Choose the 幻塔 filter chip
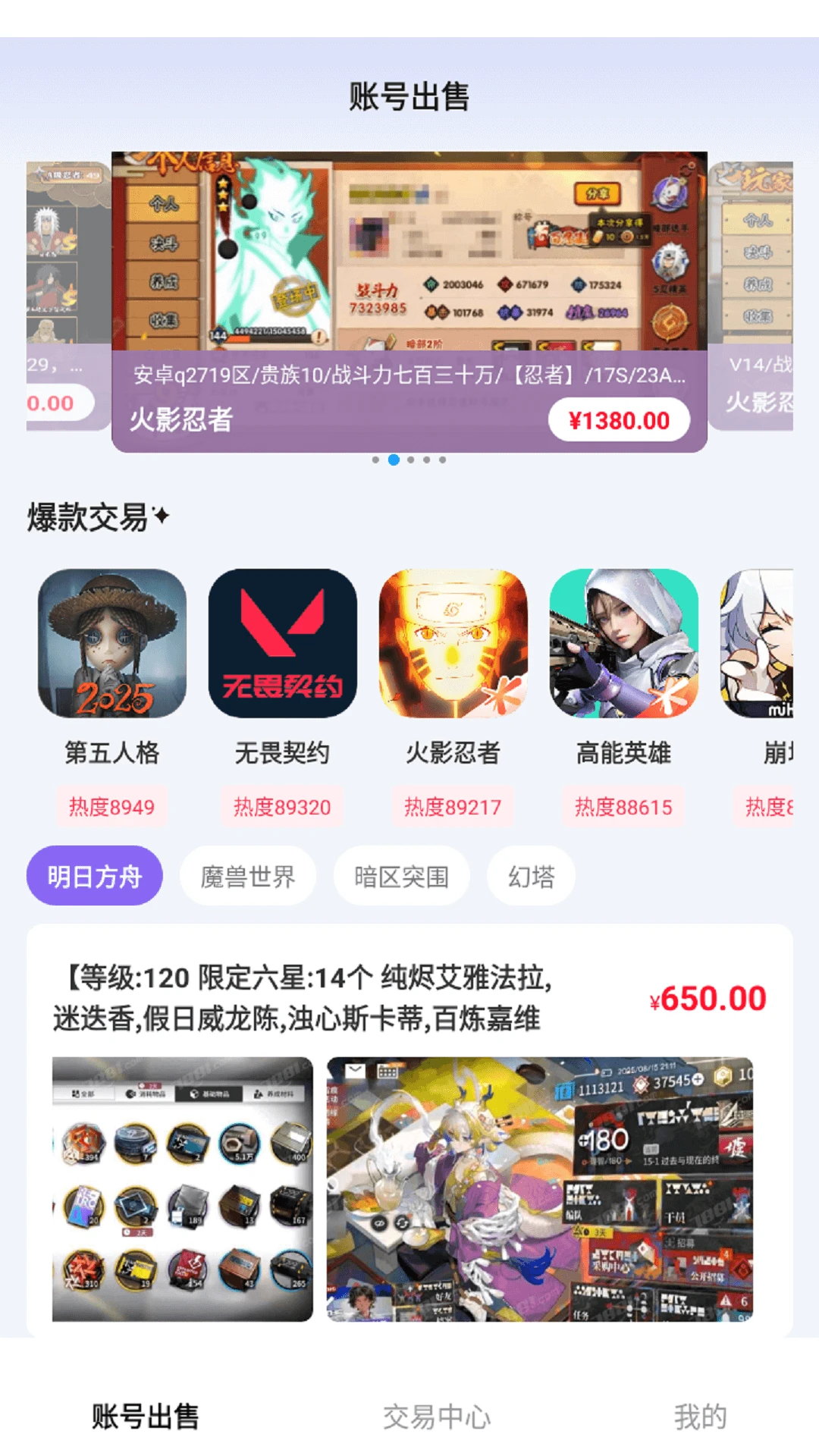Image resolution: width=819 pixels, height=1456 pixels. pos(531,876)
